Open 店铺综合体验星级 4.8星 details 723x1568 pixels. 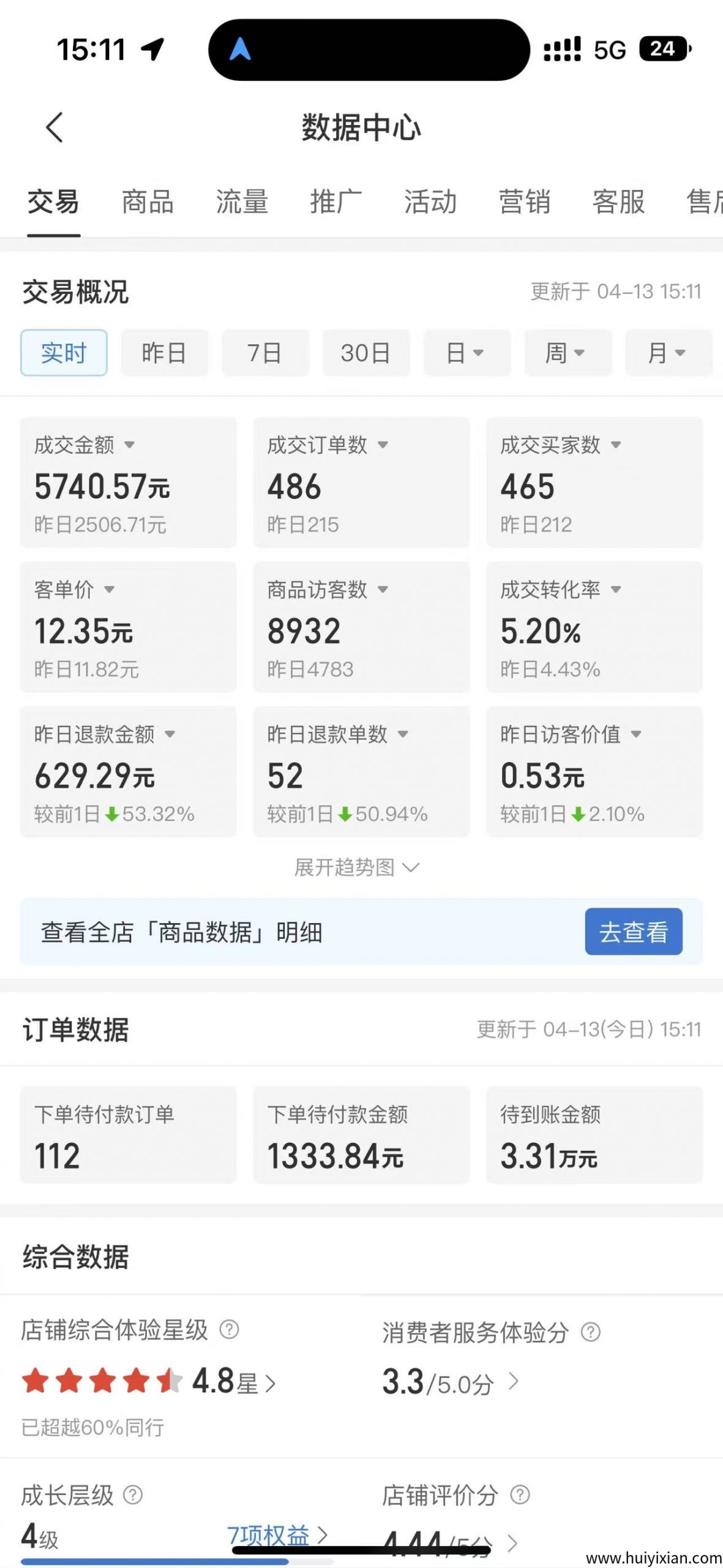(233, 1382)
